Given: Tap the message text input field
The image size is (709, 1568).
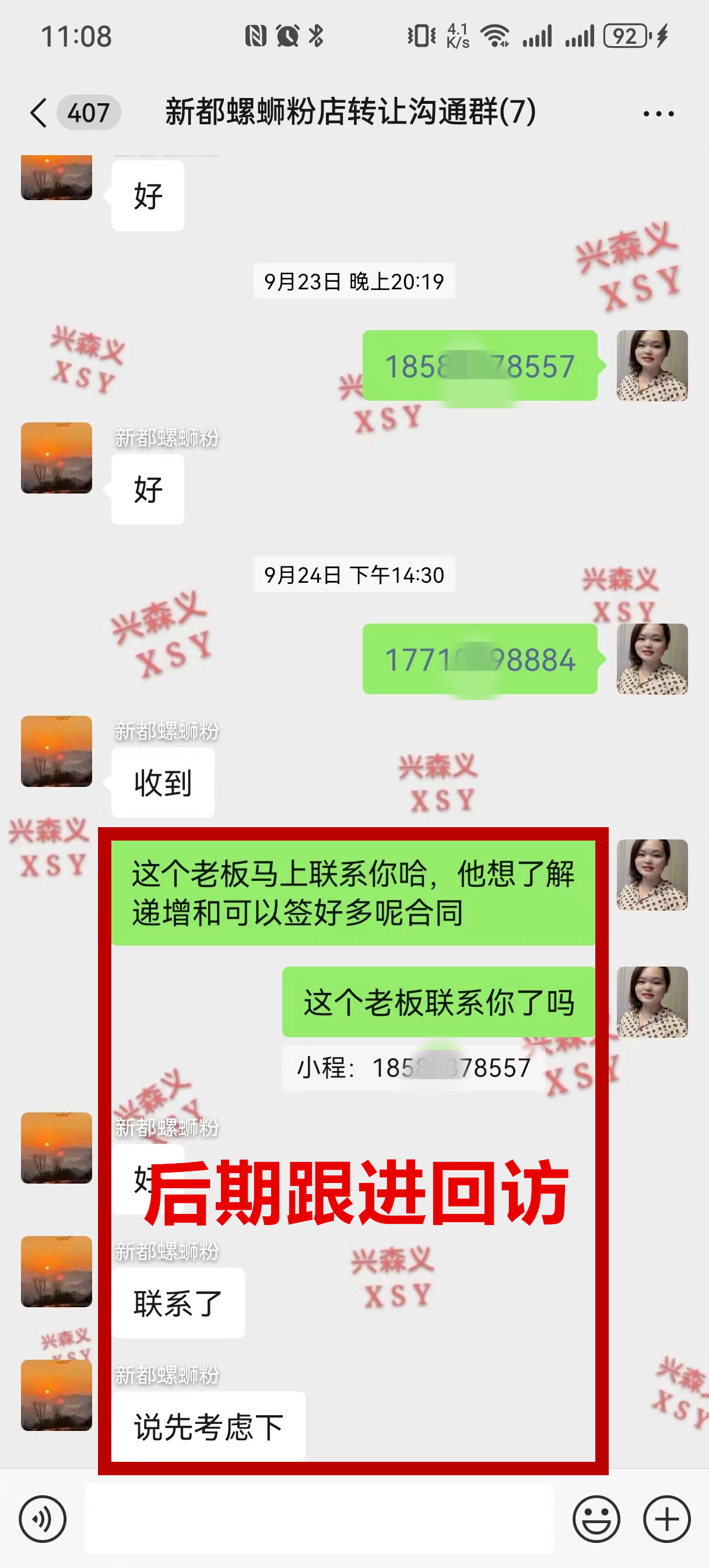Looking at the screenshot, I should point(319,1518).
